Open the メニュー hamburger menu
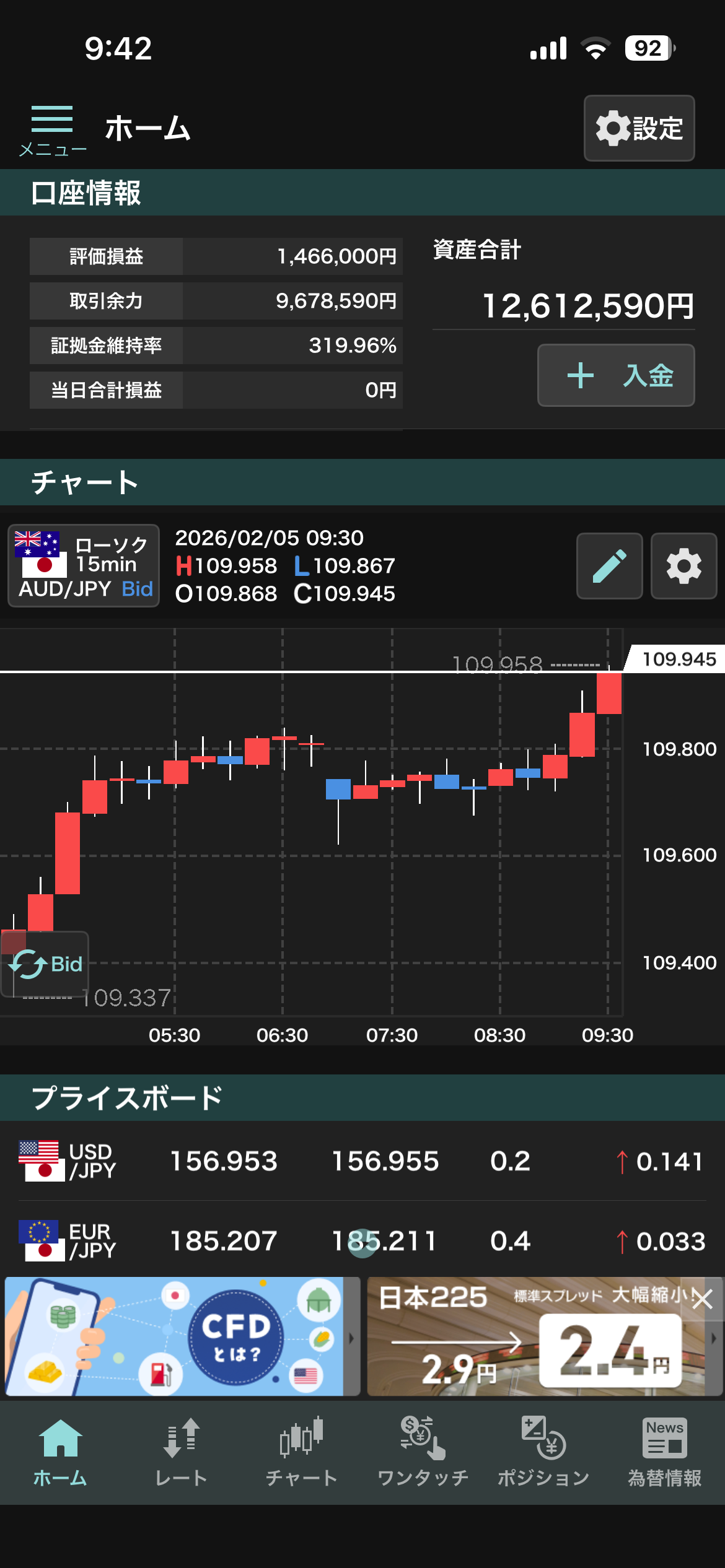This screenshot has height=1568, width=725. click(x=52, y=129)
